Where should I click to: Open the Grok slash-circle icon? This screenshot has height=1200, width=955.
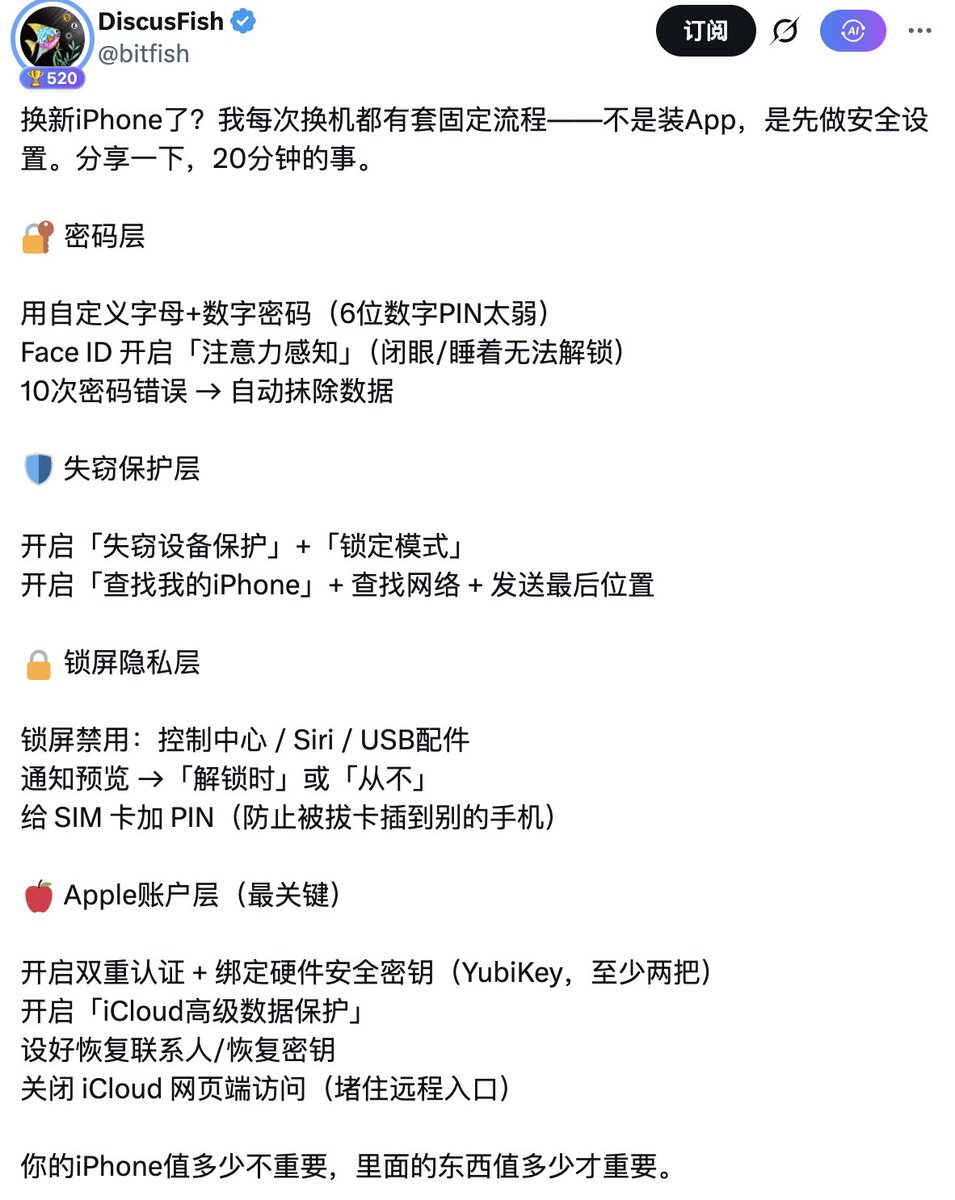(786, 32)
